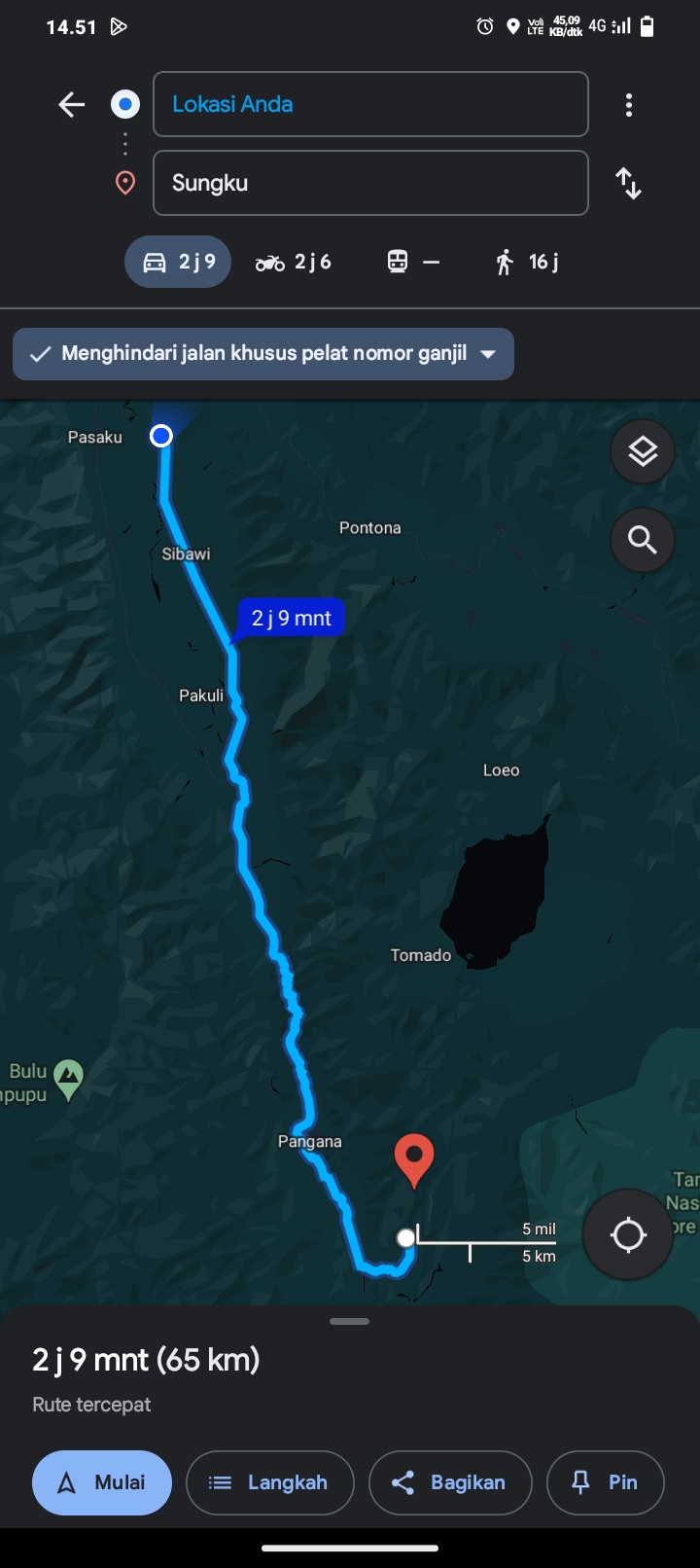Open the three-dot overflow menu
700x1568 pixels.
(x=629, y=105)
